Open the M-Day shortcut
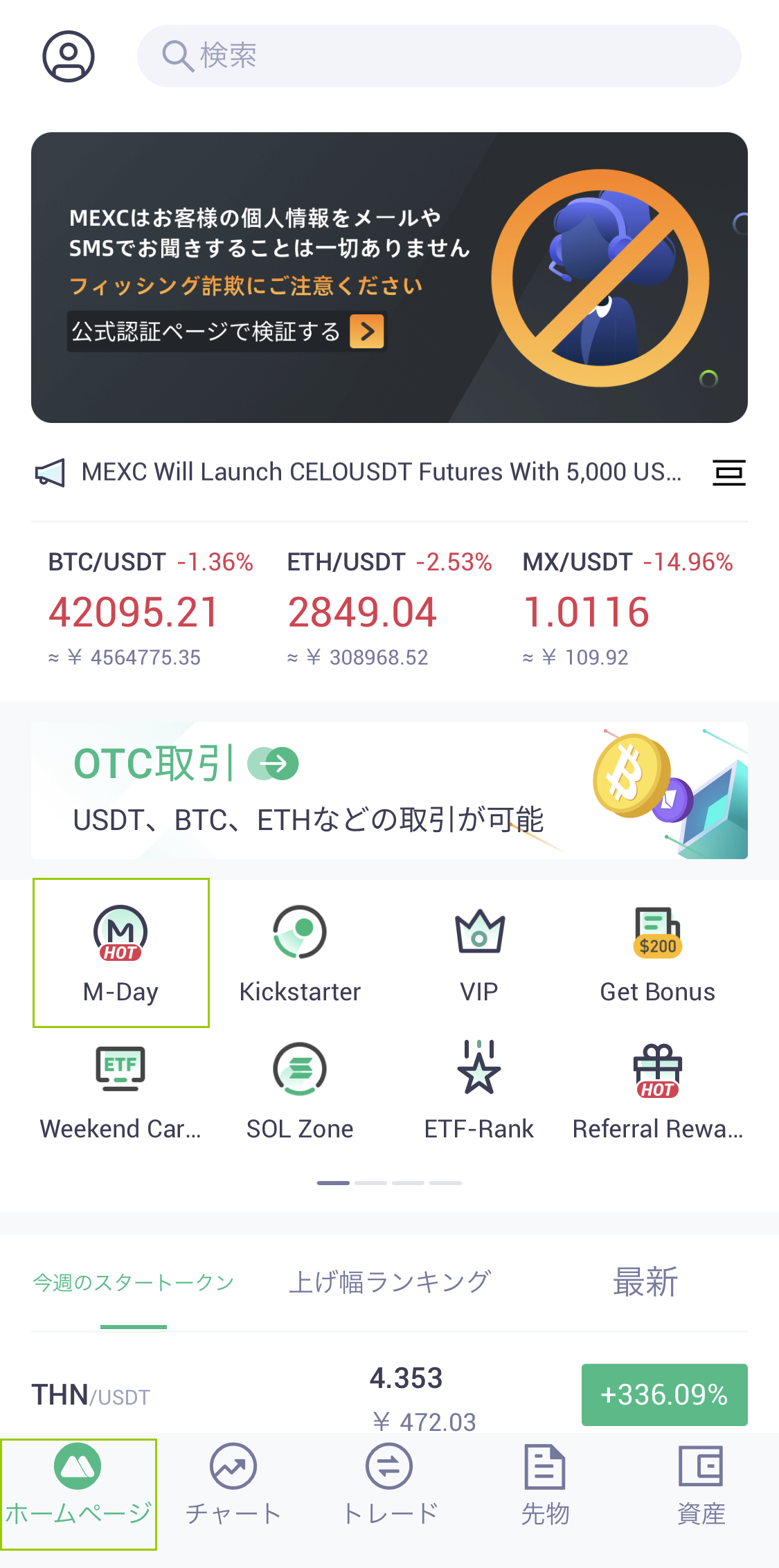The width and height of the screenshot is (779, 1568). pos(120,953)
